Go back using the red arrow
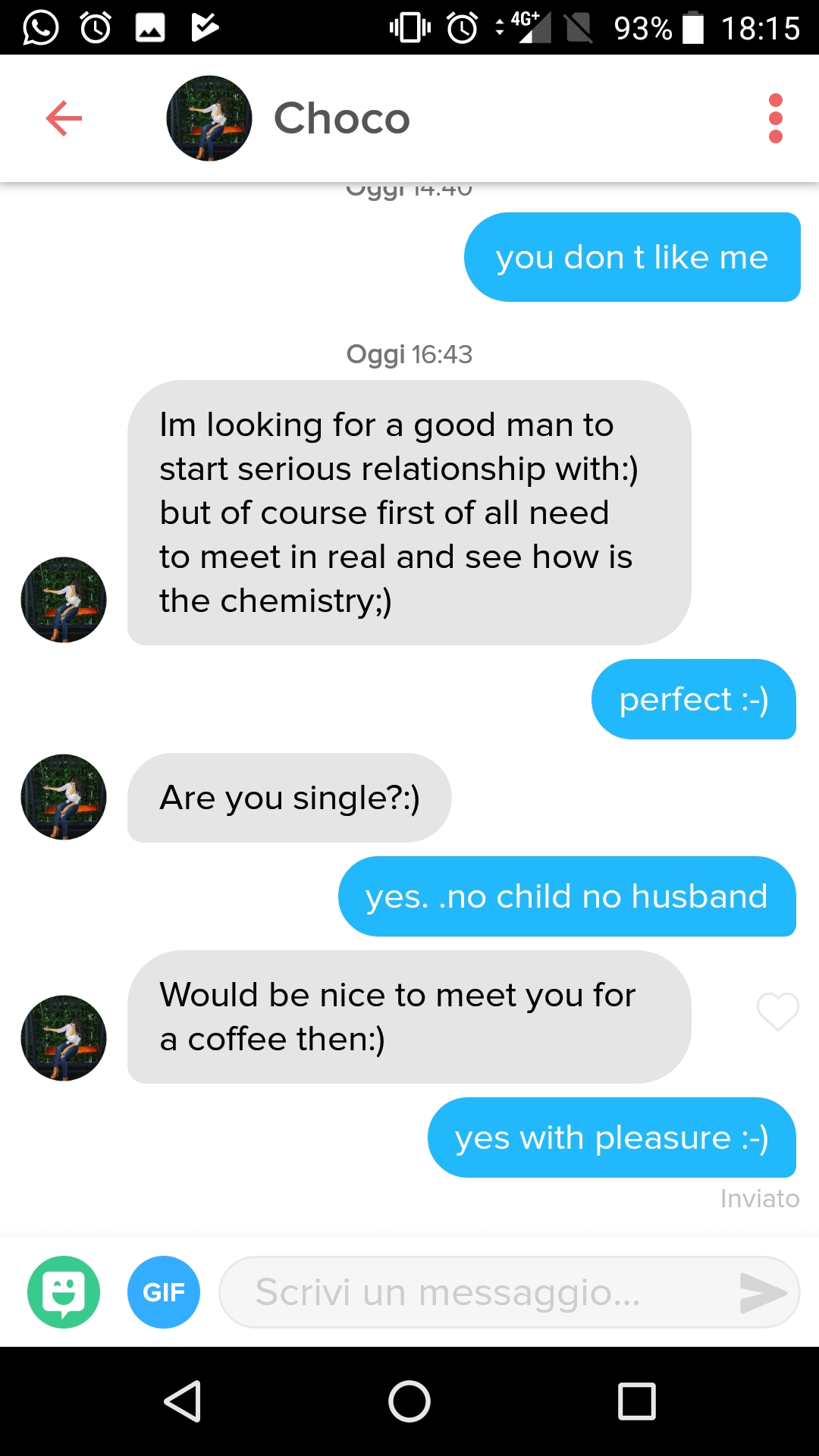819x1456 pixels. coord(64,118)
